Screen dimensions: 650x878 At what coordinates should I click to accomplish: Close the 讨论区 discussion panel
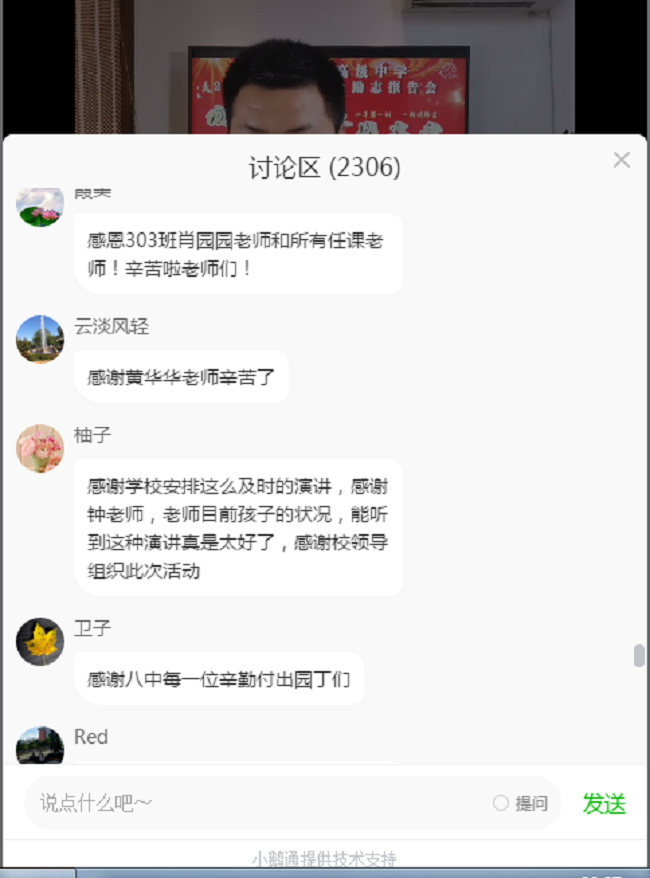[x=621, y=160]
